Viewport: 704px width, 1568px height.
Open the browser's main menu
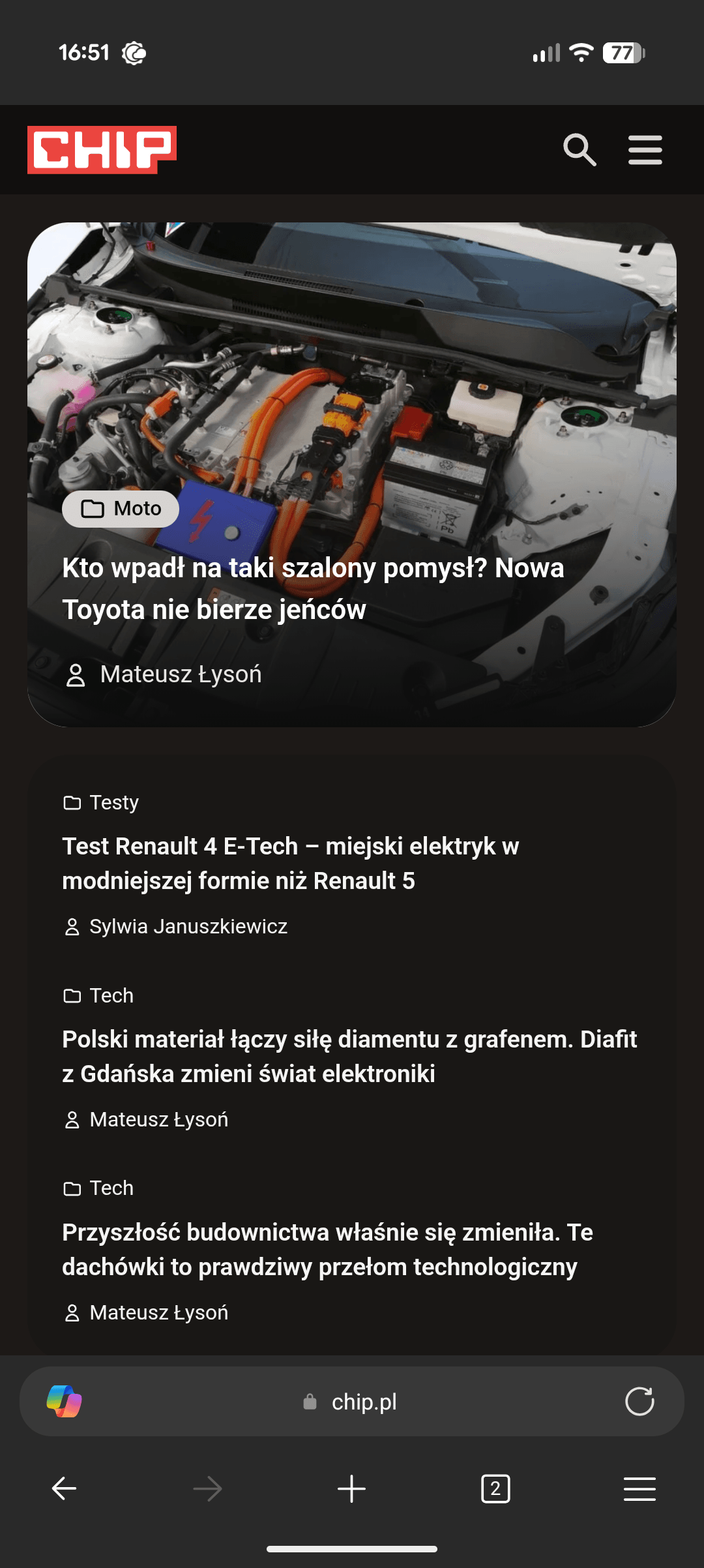tap(639, 1489)
